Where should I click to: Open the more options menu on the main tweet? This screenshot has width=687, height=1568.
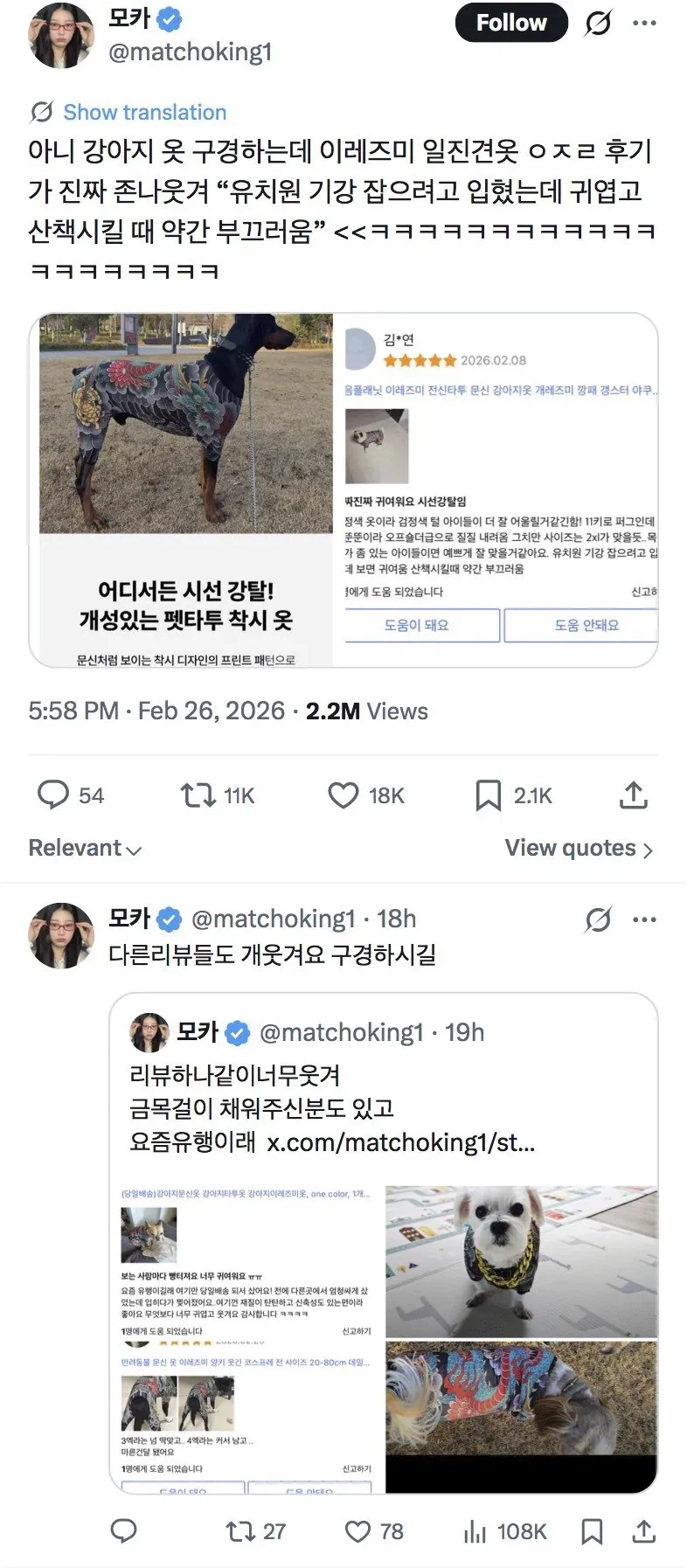click(x=644, y=23)
